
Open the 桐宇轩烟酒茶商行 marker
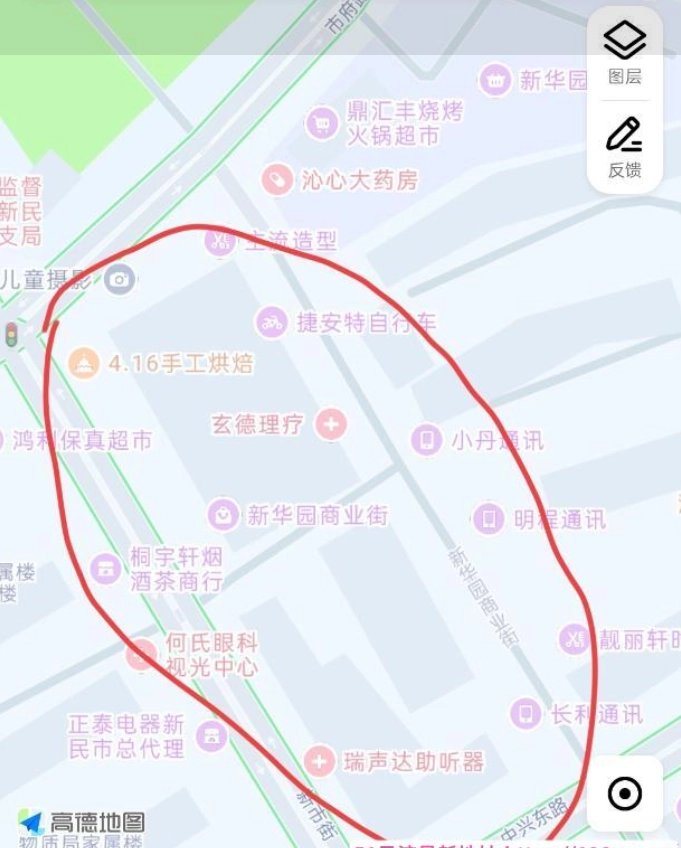click(x=105, y=569)
